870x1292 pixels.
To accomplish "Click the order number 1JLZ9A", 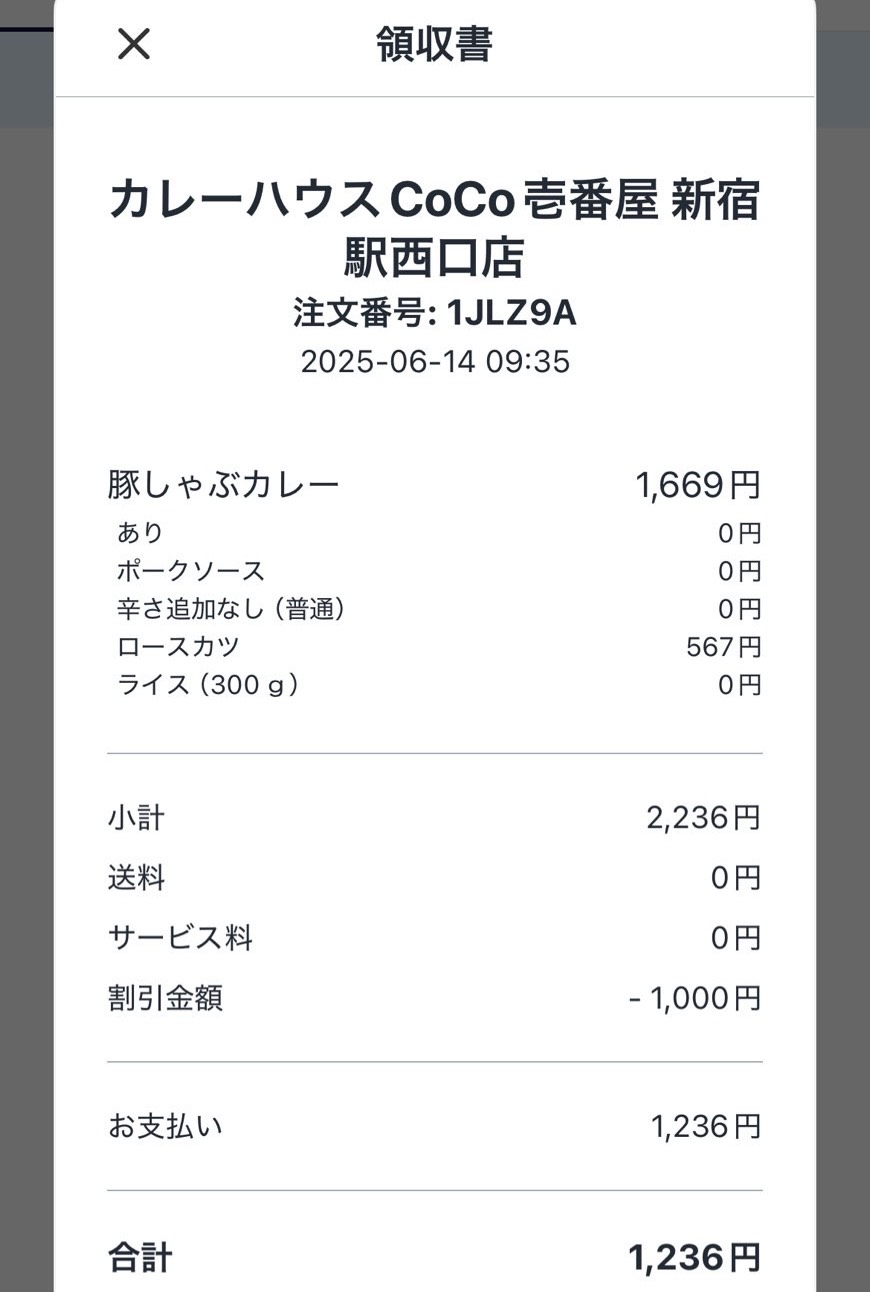I will point(434,312).
